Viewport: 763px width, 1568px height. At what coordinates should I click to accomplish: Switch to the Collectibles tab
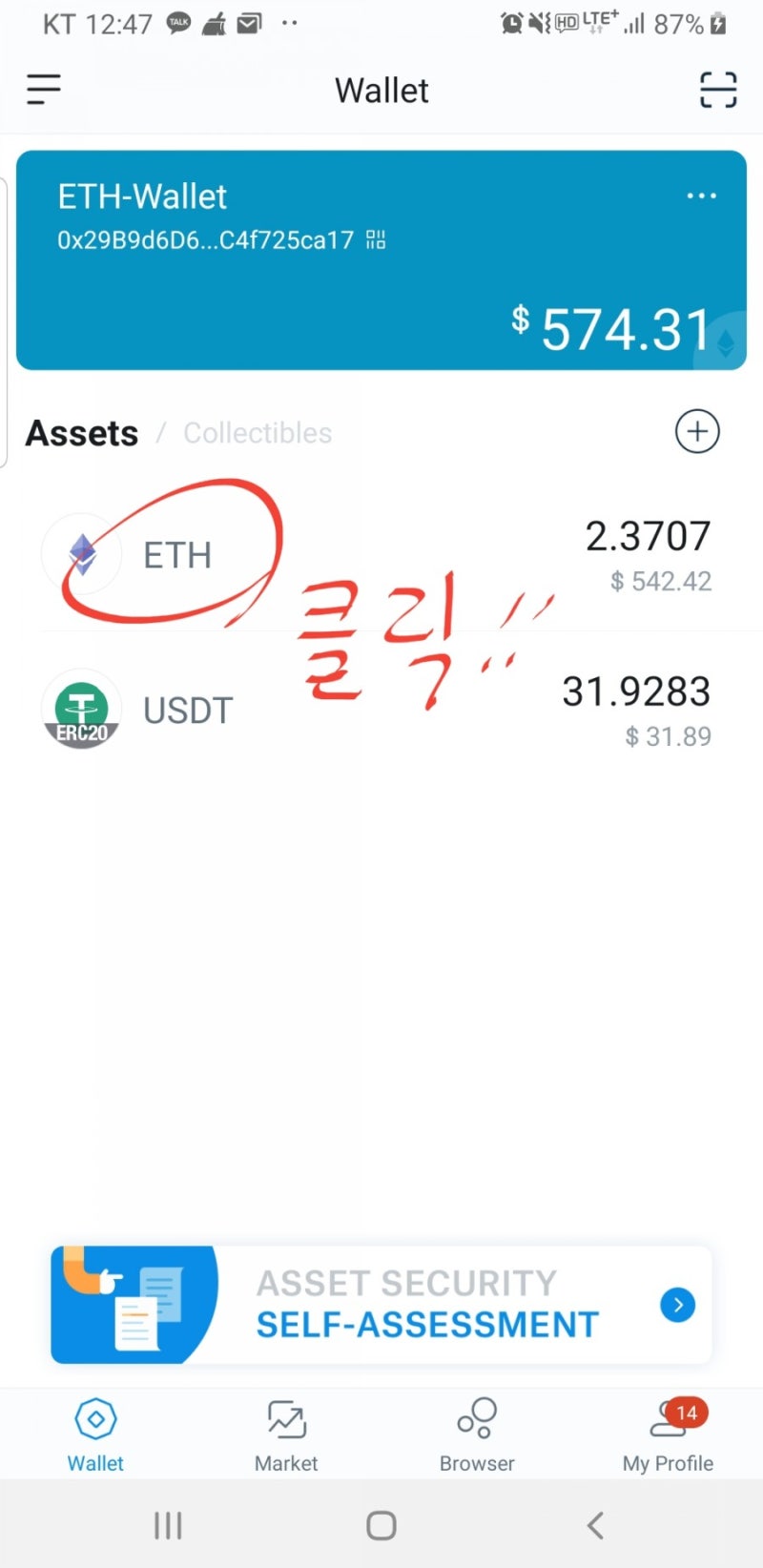257,432
